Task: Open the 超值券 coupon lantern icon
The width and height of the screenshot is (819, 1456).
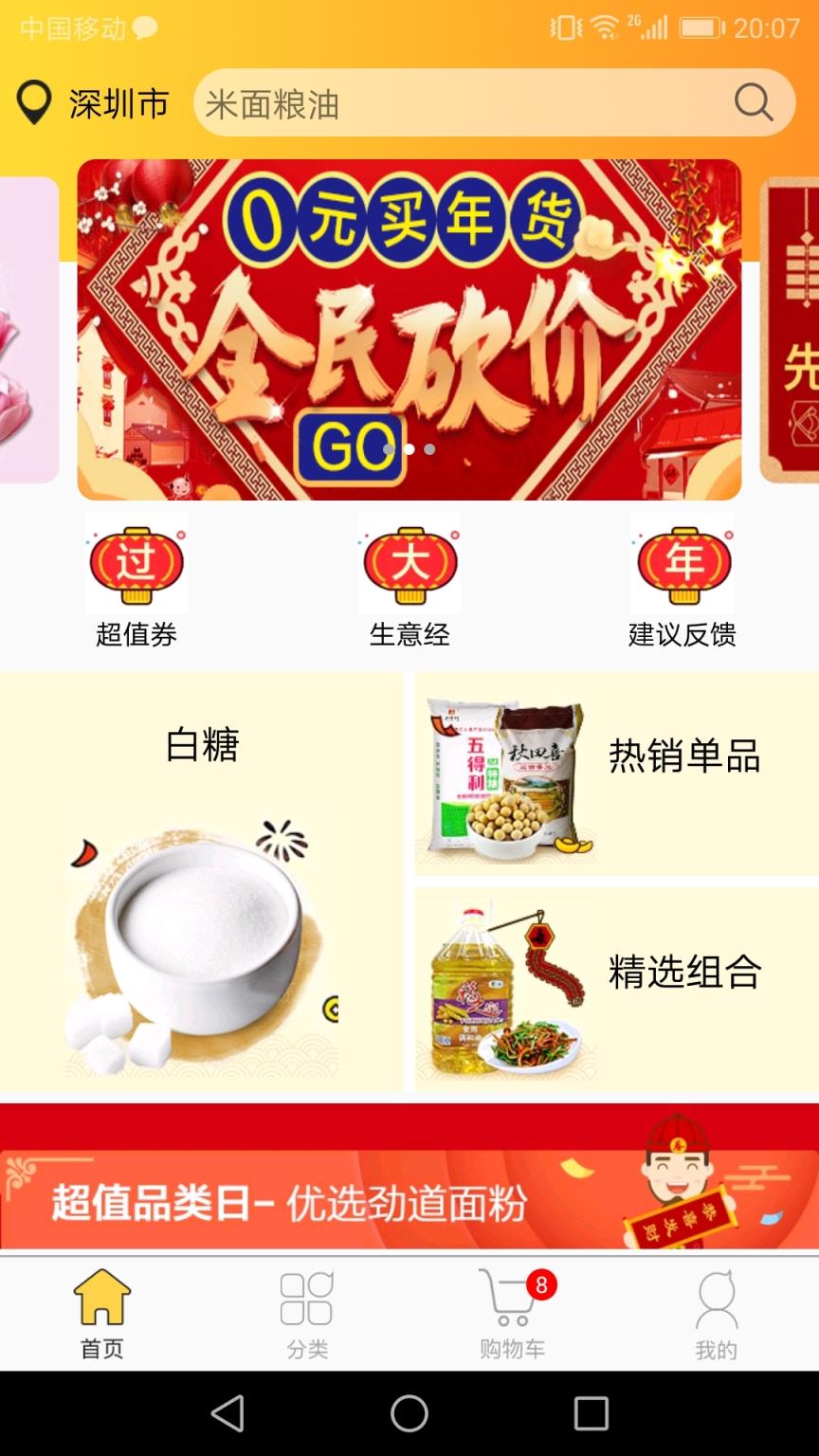Action: 135,565
